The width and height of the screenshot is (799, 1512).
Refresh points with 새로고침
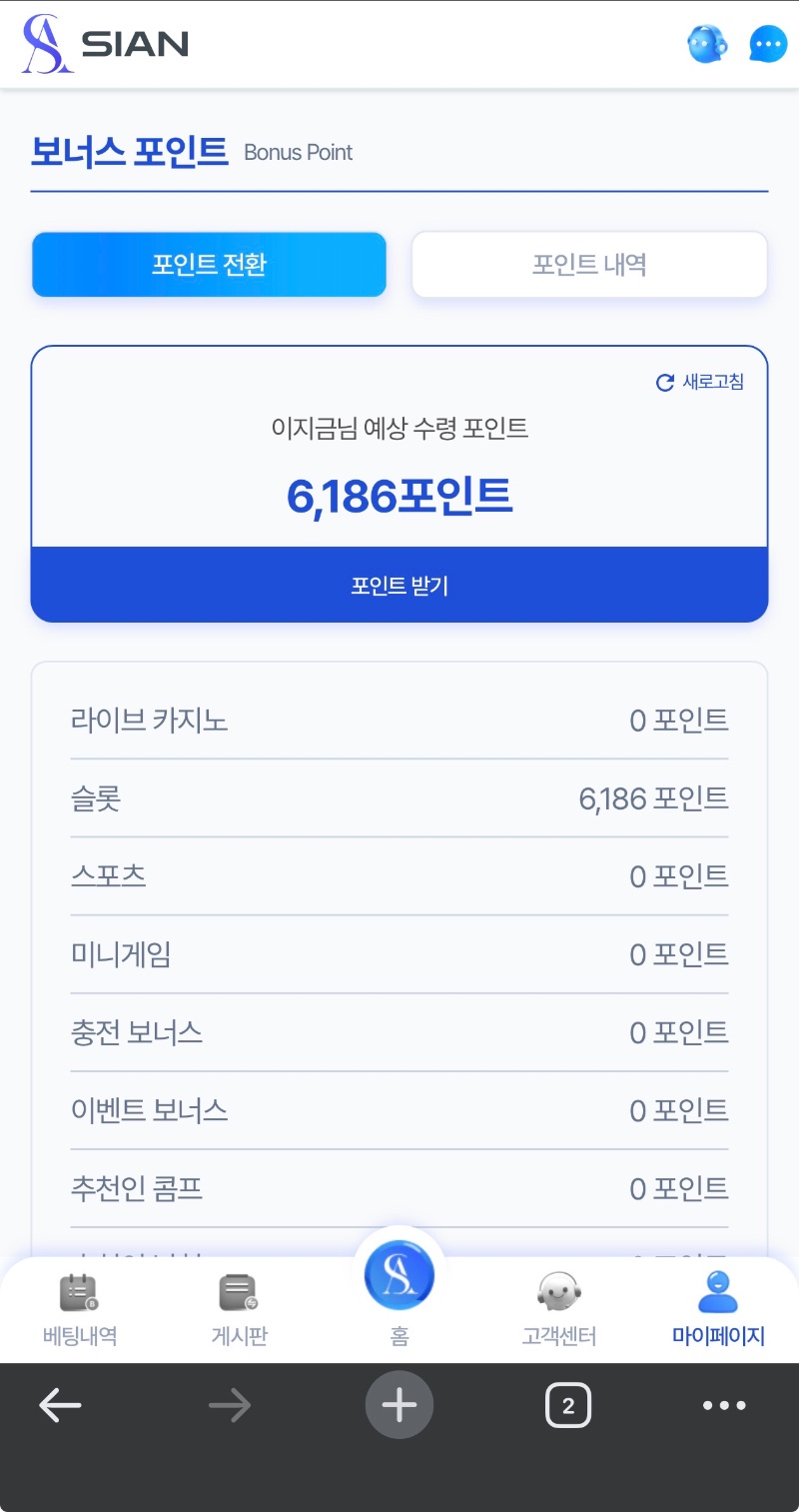pyautogui.click(x=700, y=382)
